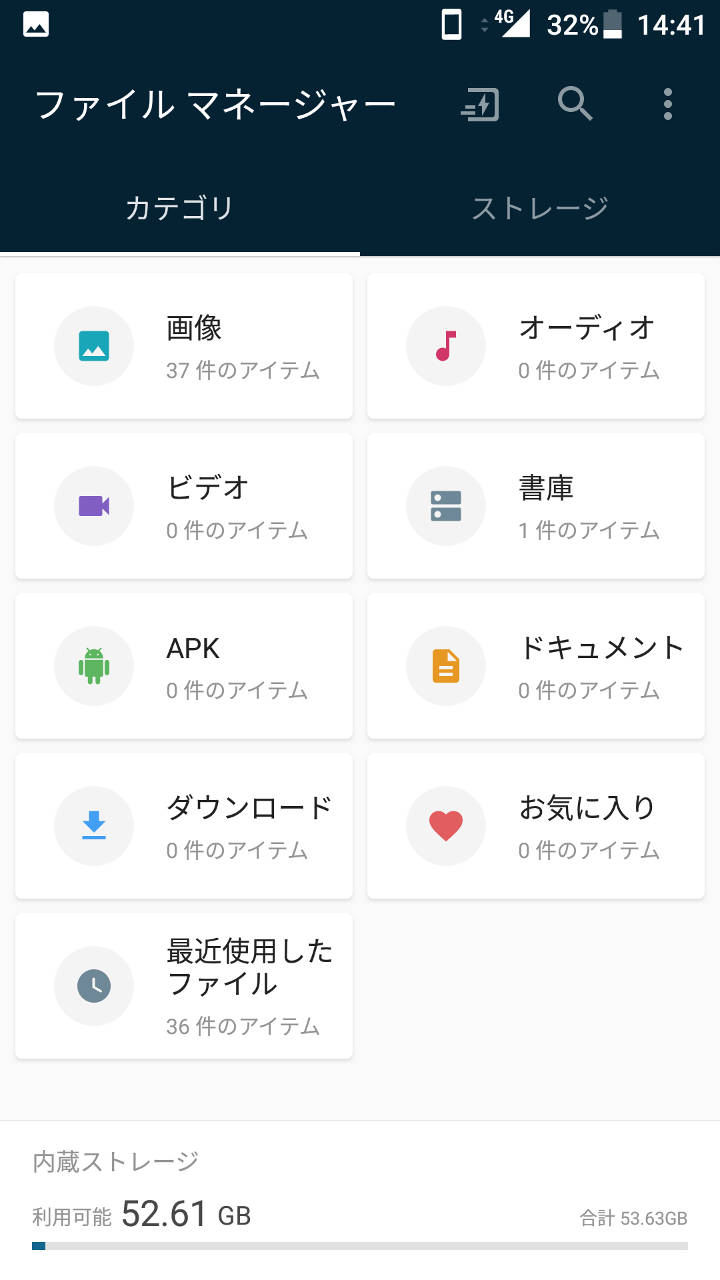Open the ドキュメント category
The width and height of the screenshot is (720, 1280).
536,666
